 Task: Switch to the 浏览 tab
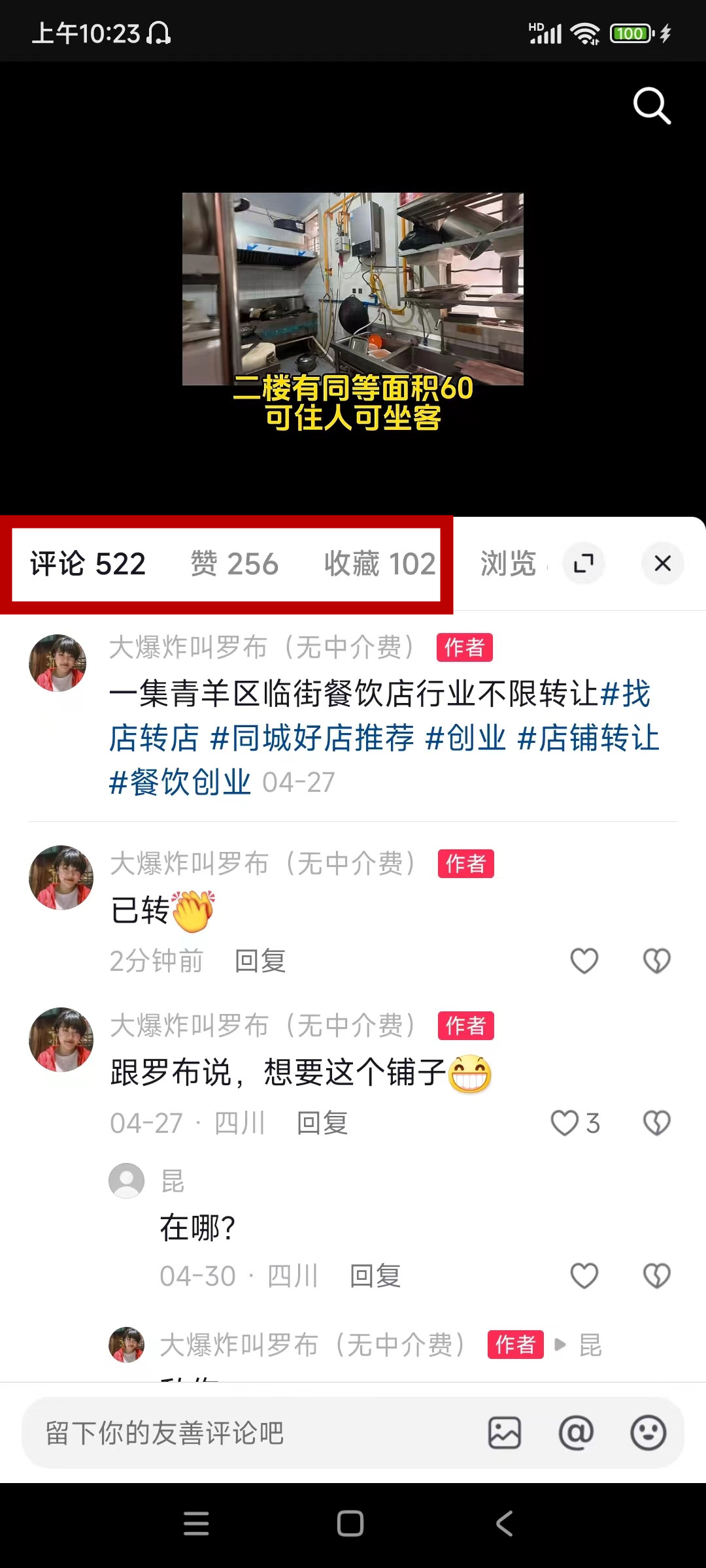(x=509, y=564)
